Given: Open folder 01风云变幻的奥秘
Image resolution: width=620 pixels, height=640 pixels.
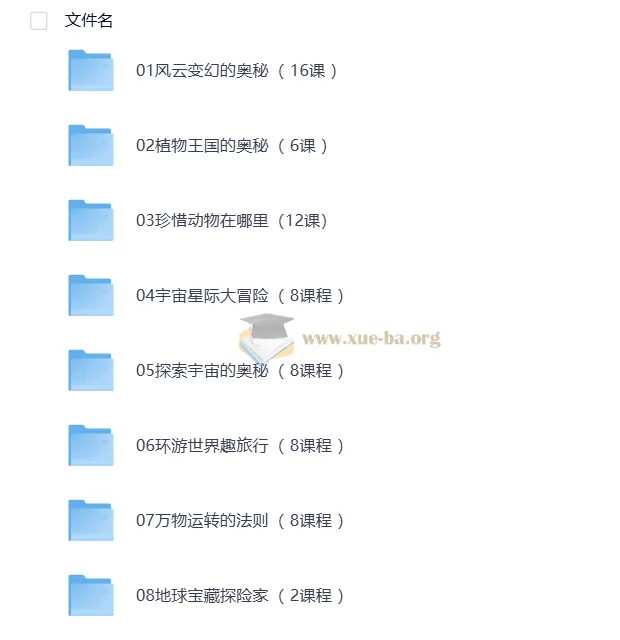Looking at the screenshot, I should tap(203, 71).
